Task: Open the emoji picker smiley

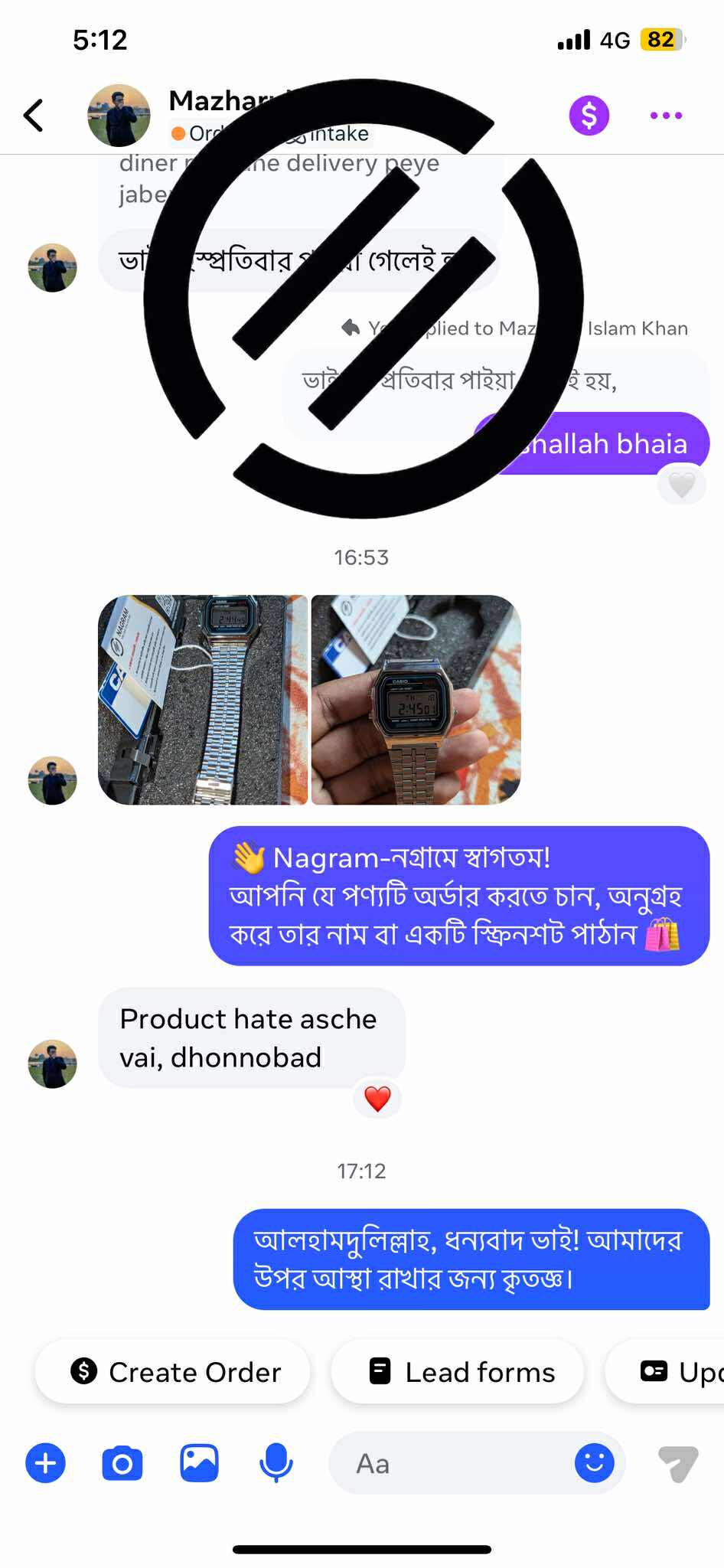Action: [x=595, y=1463]
